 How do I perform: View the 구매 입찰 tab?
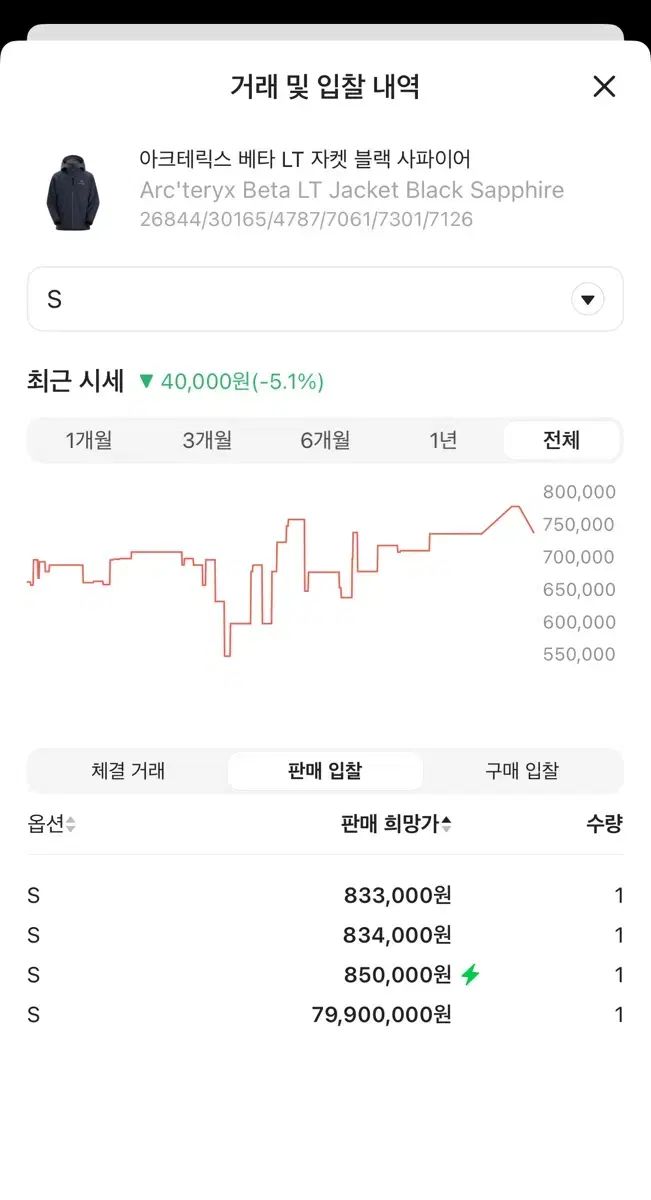point(522,771)
